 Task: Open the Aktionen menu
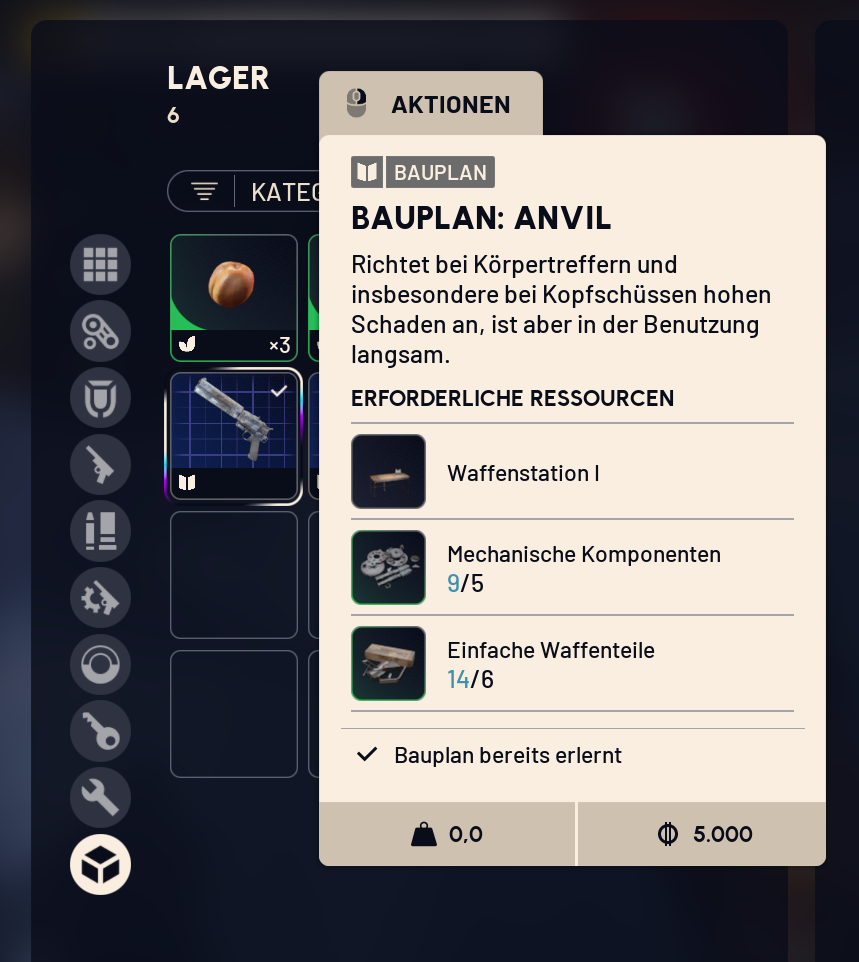[430, 104]
